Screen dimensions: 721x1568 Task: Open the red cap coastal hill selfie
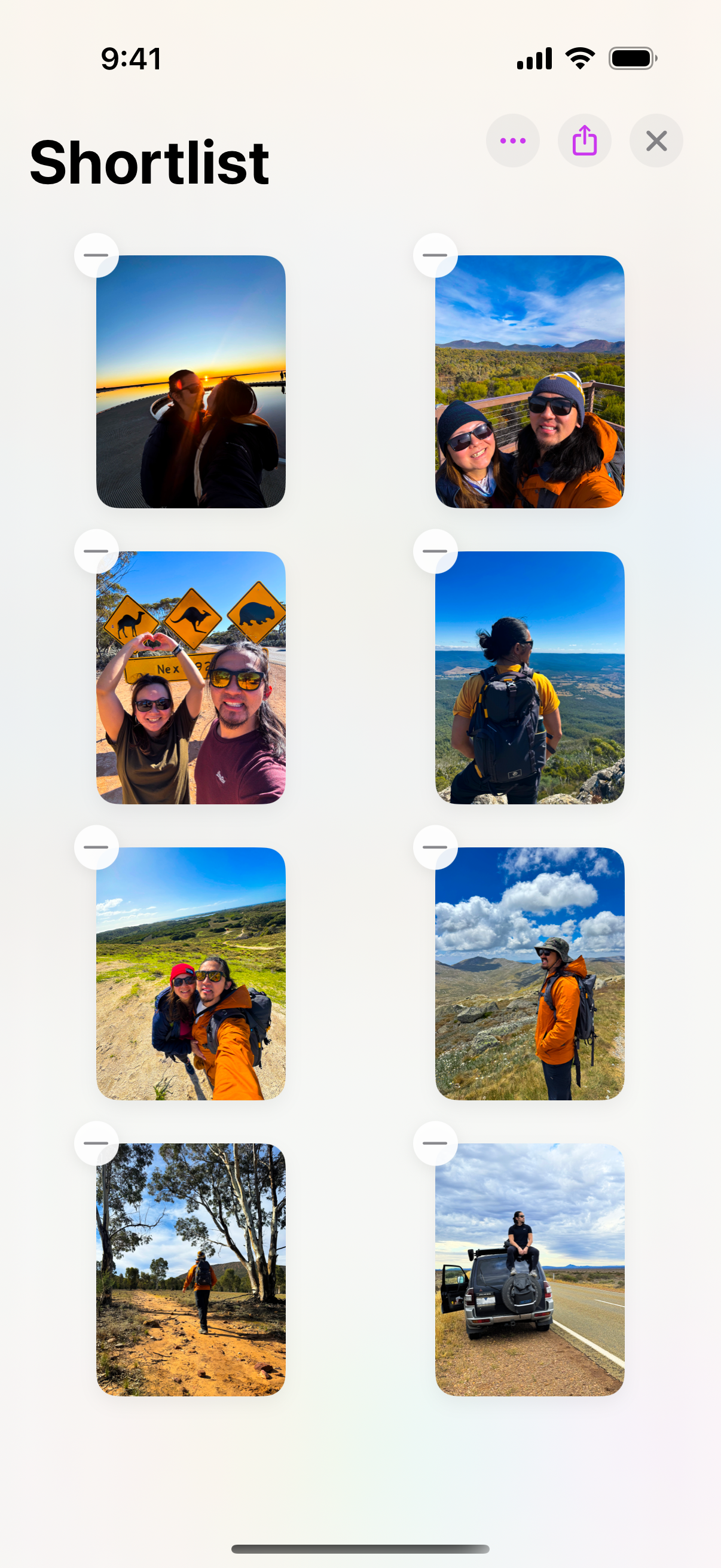pos(191,974)
